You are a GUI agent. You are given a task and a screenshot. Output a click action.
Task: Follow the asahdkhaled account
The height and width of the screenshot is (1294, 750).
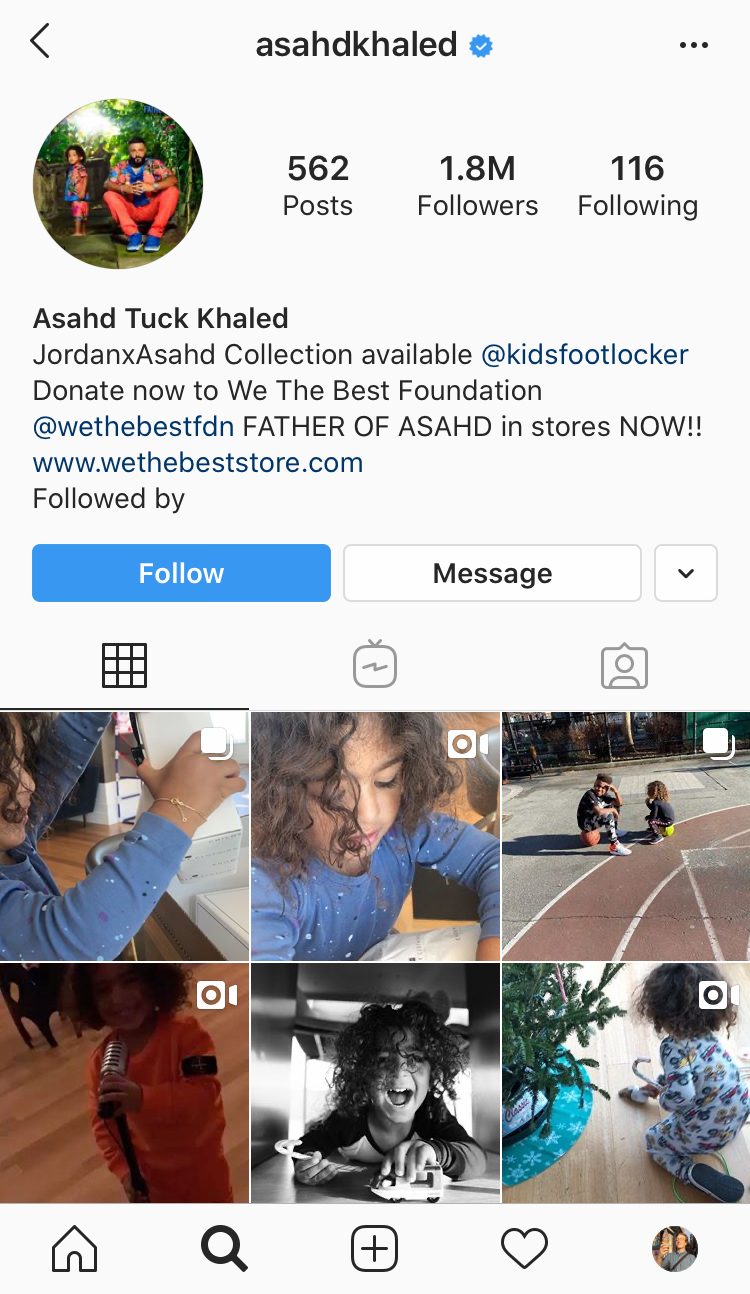[181, 573]
